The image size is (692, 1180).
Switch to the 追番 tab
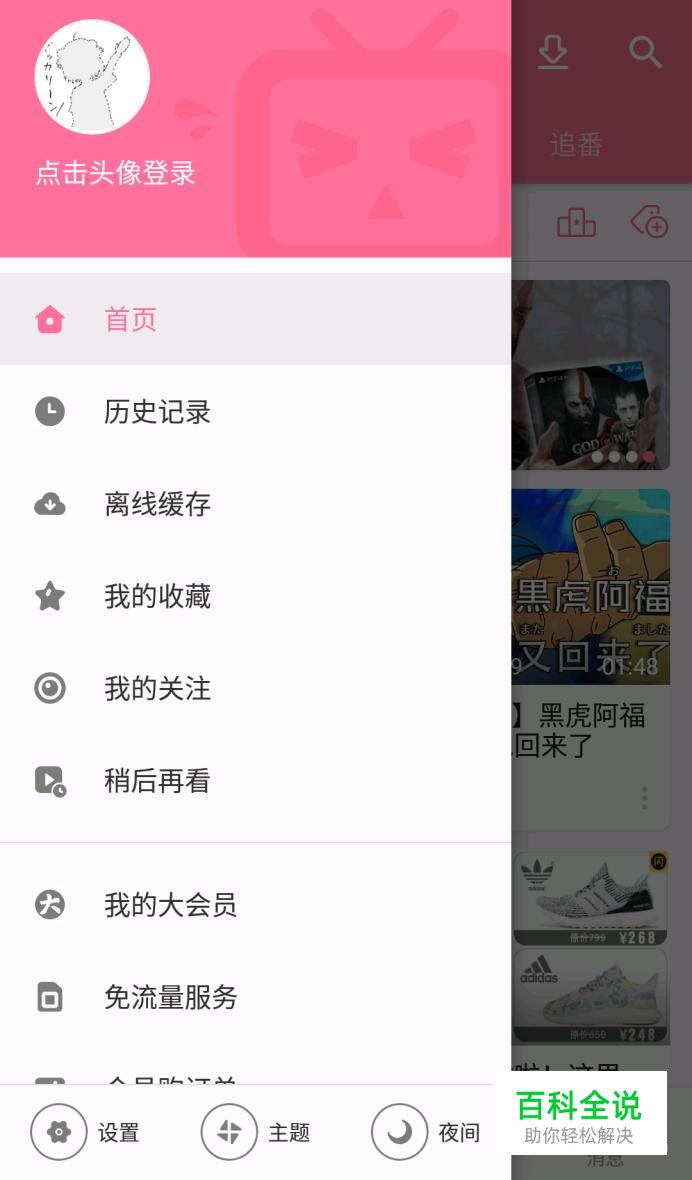tap(576, 144)
